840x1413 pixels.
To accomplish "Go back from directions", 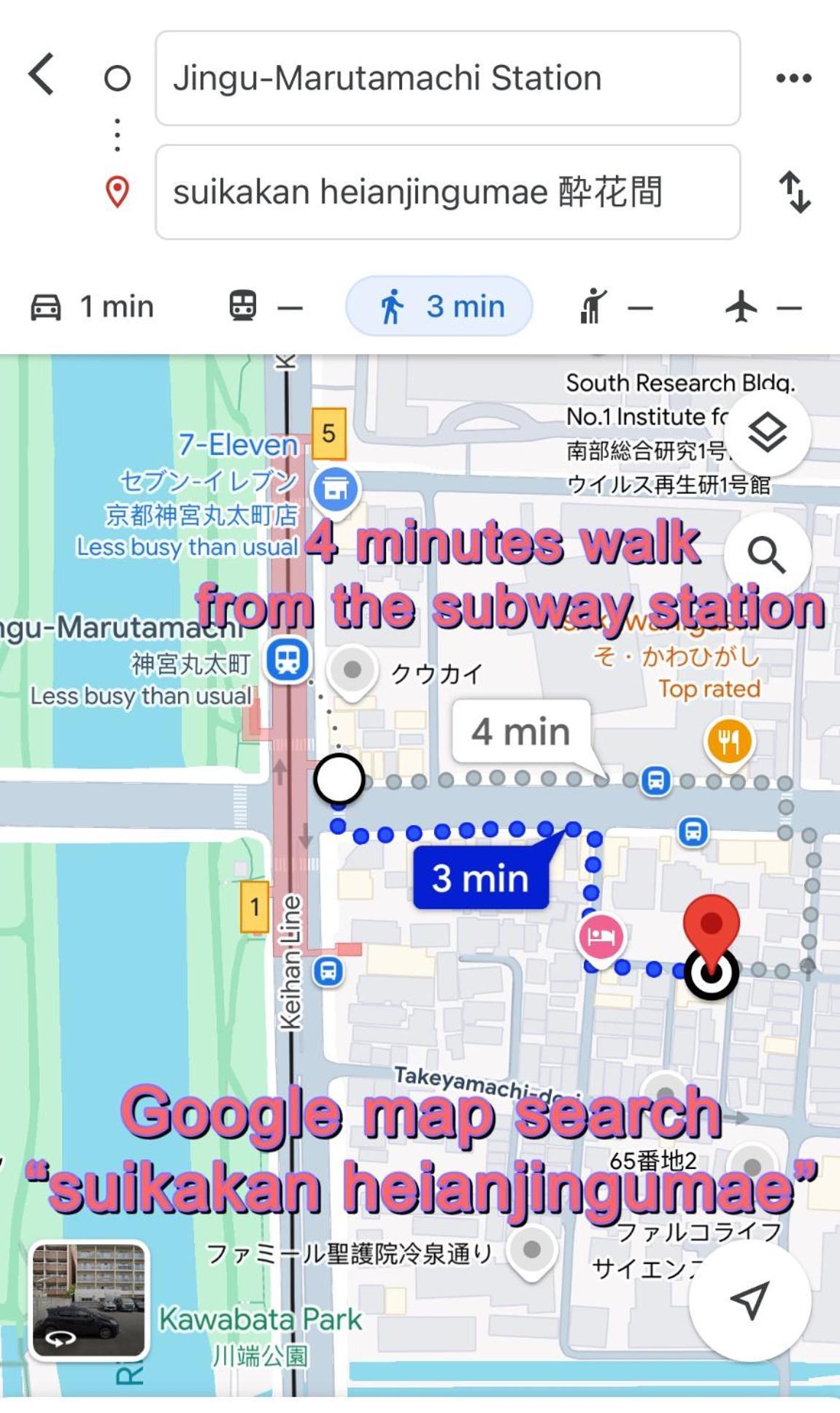I will coord(42,74).
